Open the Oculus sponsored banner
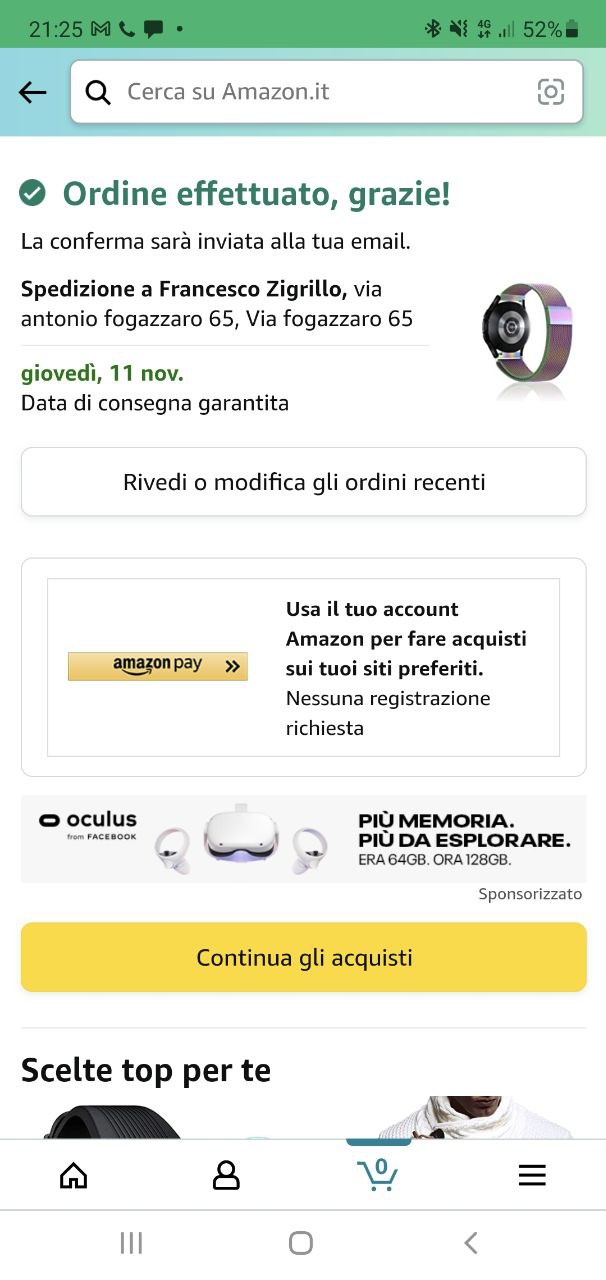This screenshot has width=606, height=1280. coord(303,839)
